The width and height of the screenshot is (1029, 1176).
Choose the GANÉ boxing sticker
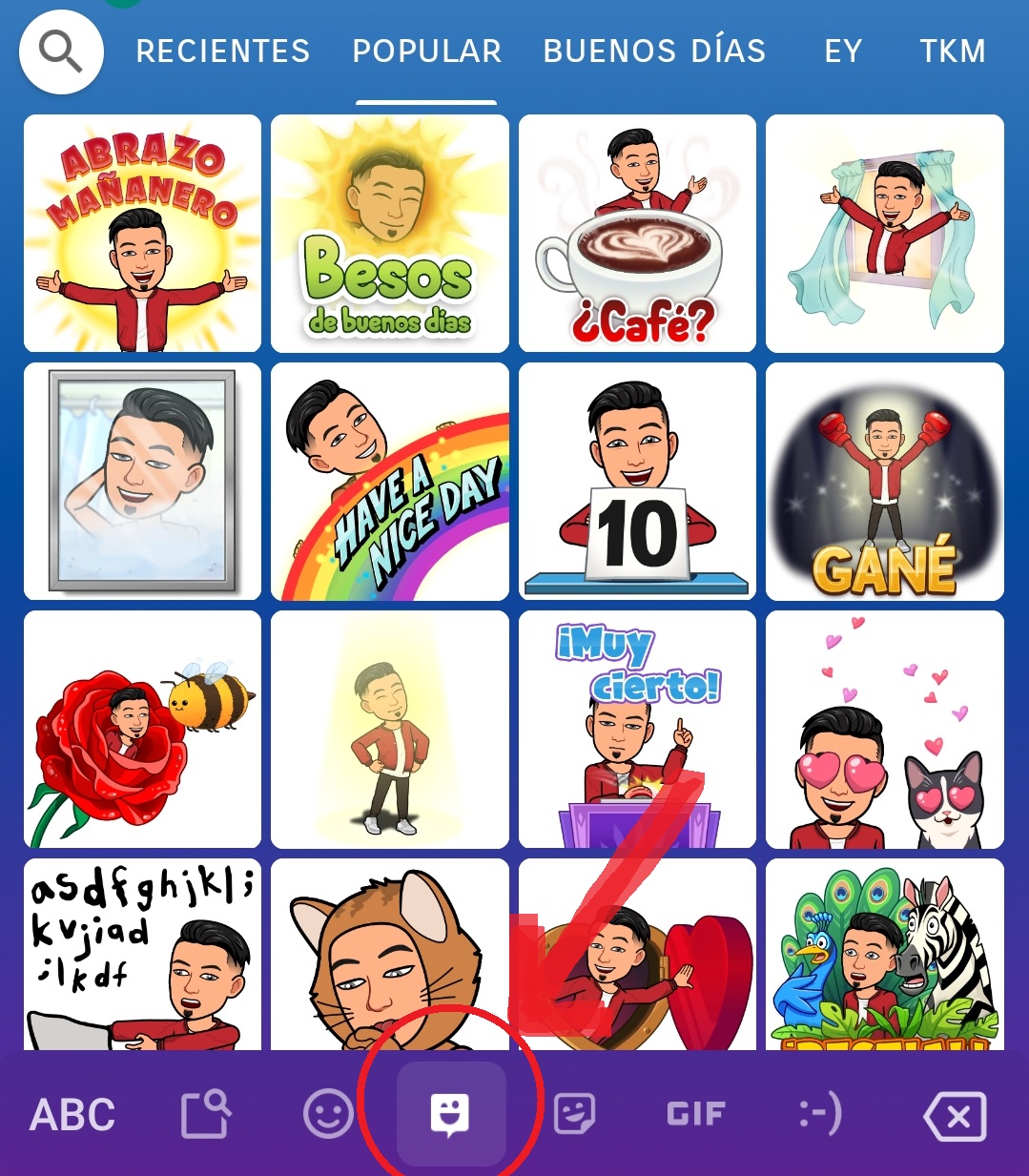(885, 482)
